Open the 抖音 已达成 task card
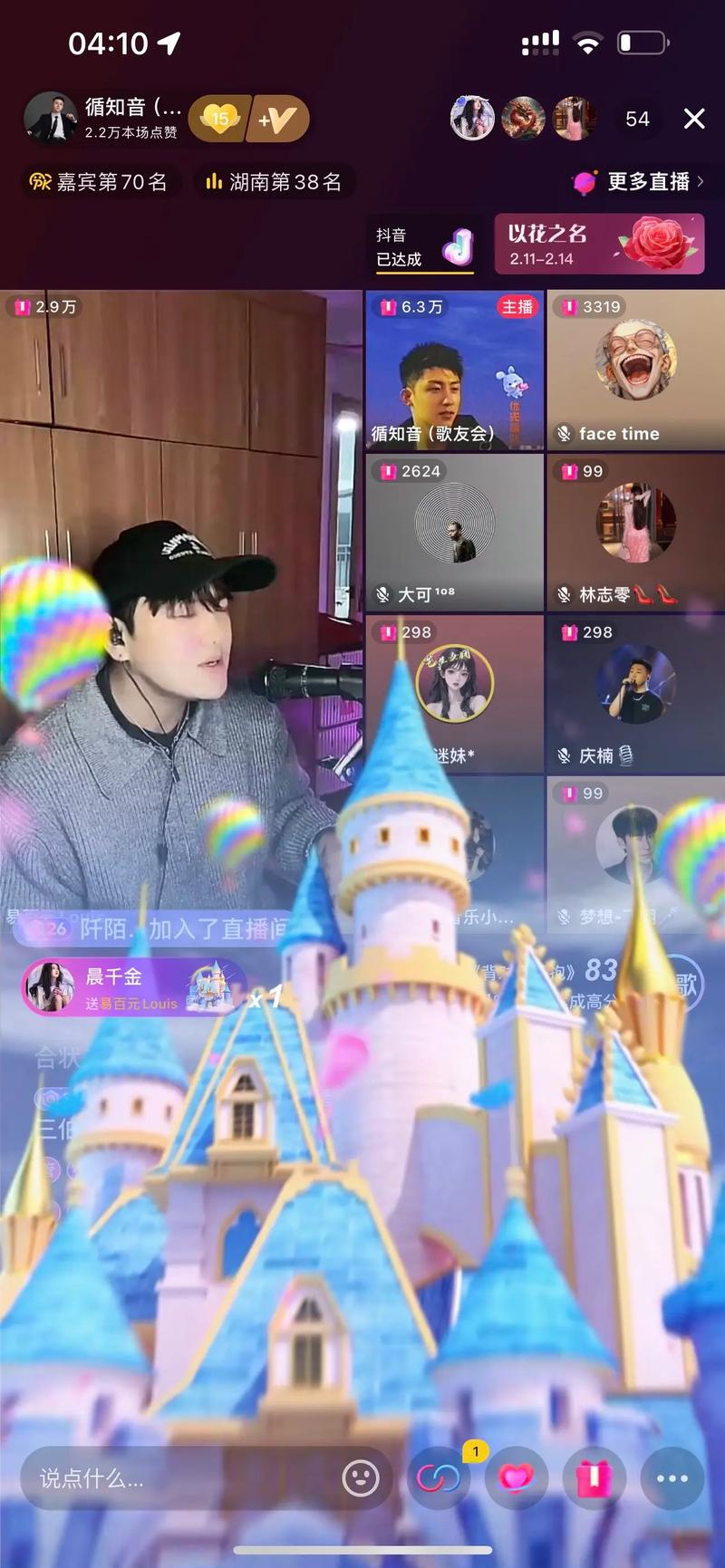Viewport: 725px width, 1568px height. [x=424, y=245]
